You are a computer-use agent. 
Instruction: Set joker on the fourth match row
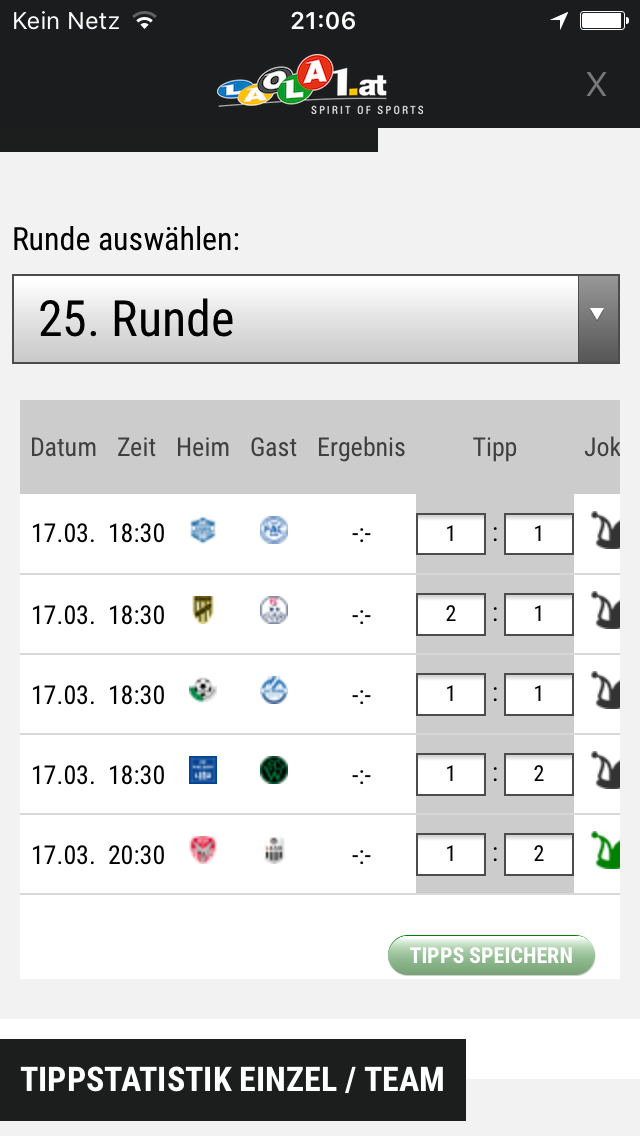(x=605, y=771)
